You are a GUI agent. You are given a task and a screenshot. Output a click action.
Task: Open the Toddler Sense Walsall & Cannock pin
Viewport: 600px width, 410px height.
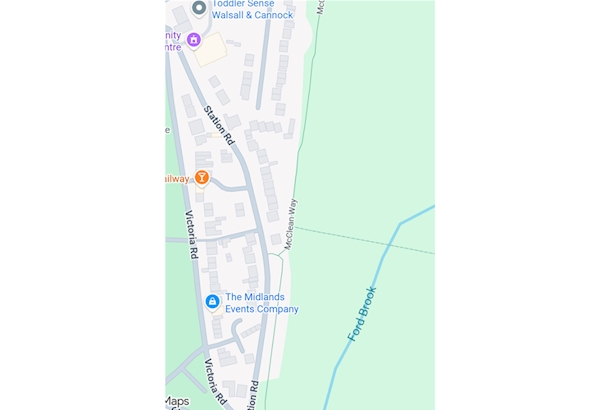tap(199, 9)
